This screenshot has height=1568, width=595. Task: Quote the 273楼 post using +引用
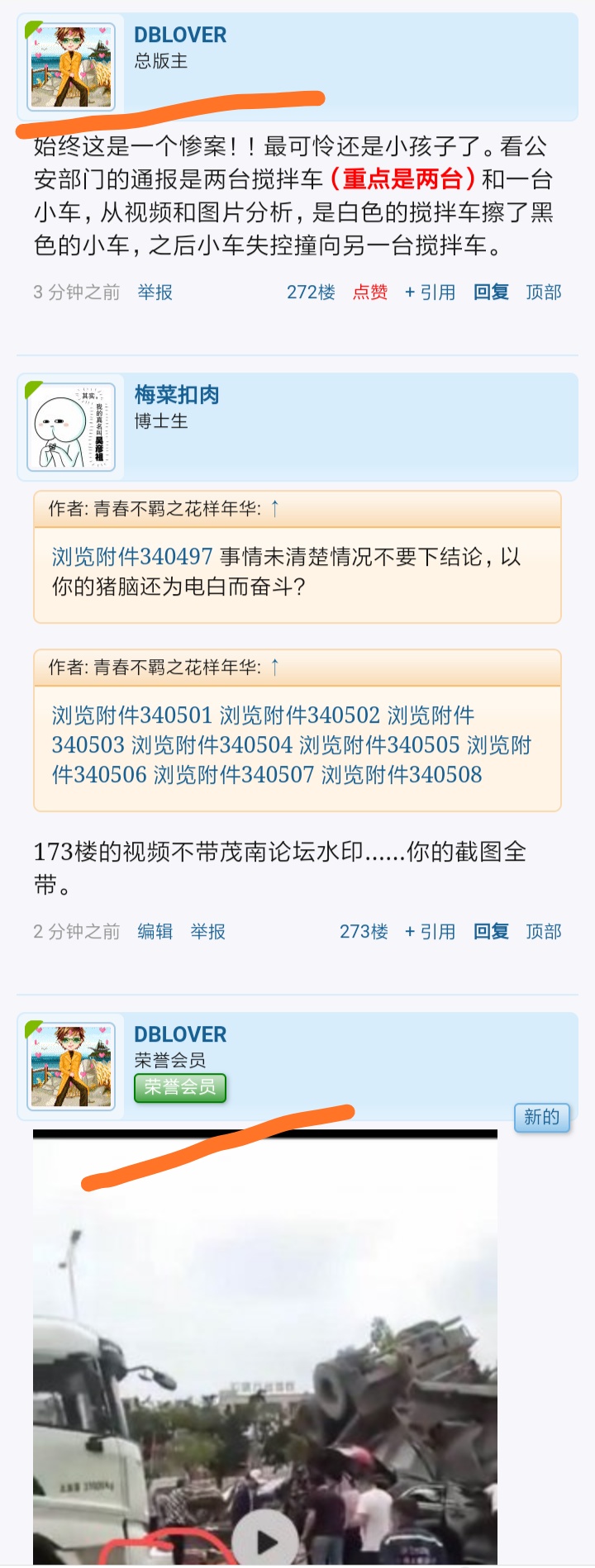pyautogui.click(x=430, y=932)
